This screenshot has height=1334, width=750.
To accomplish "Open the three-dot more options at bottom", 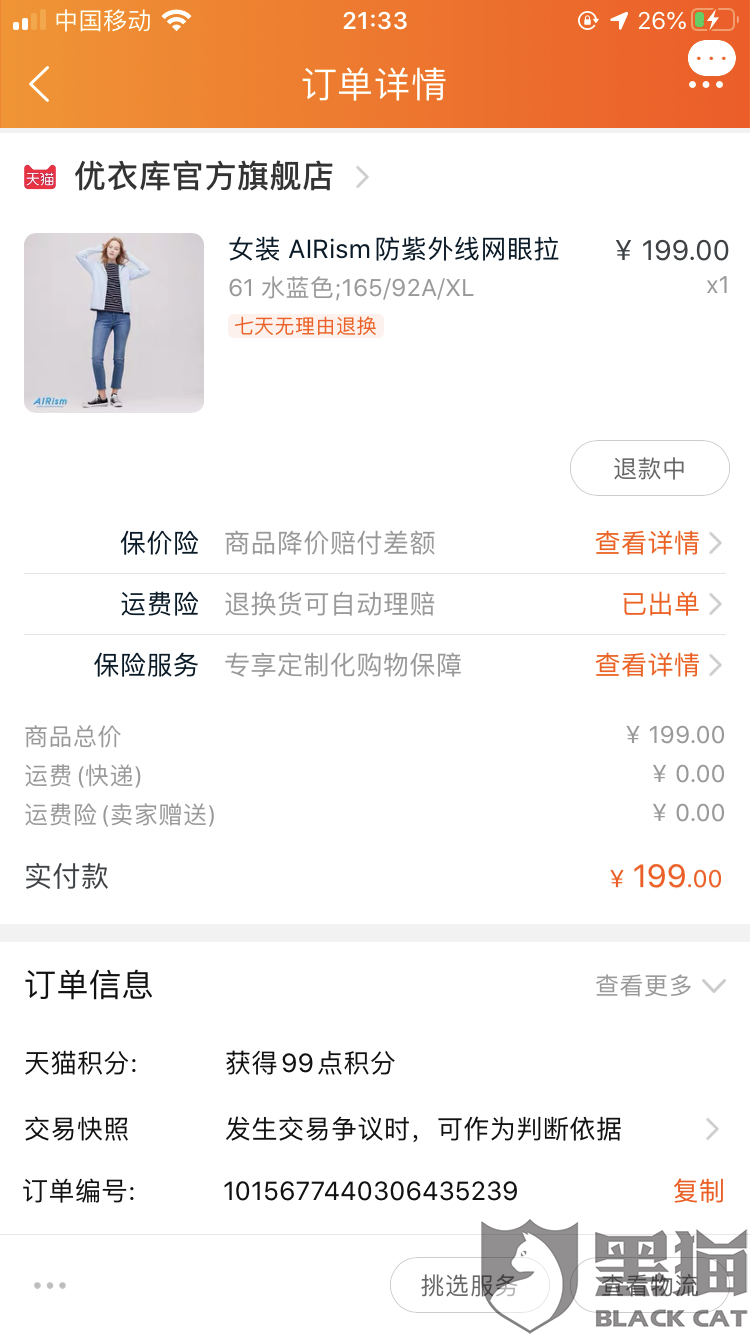I will coord(49,1285).
